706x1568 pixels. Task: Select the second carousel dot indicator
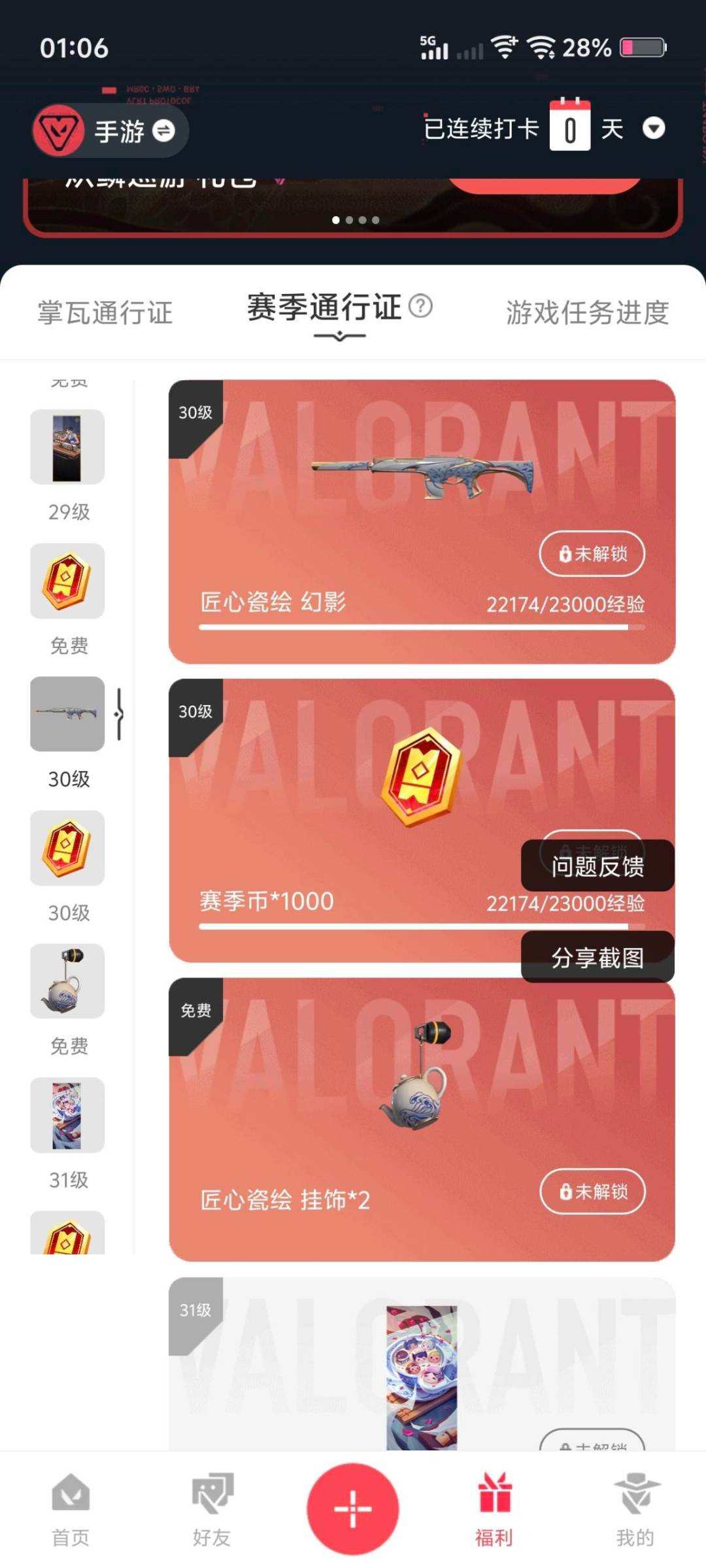[x=349, y=220]
